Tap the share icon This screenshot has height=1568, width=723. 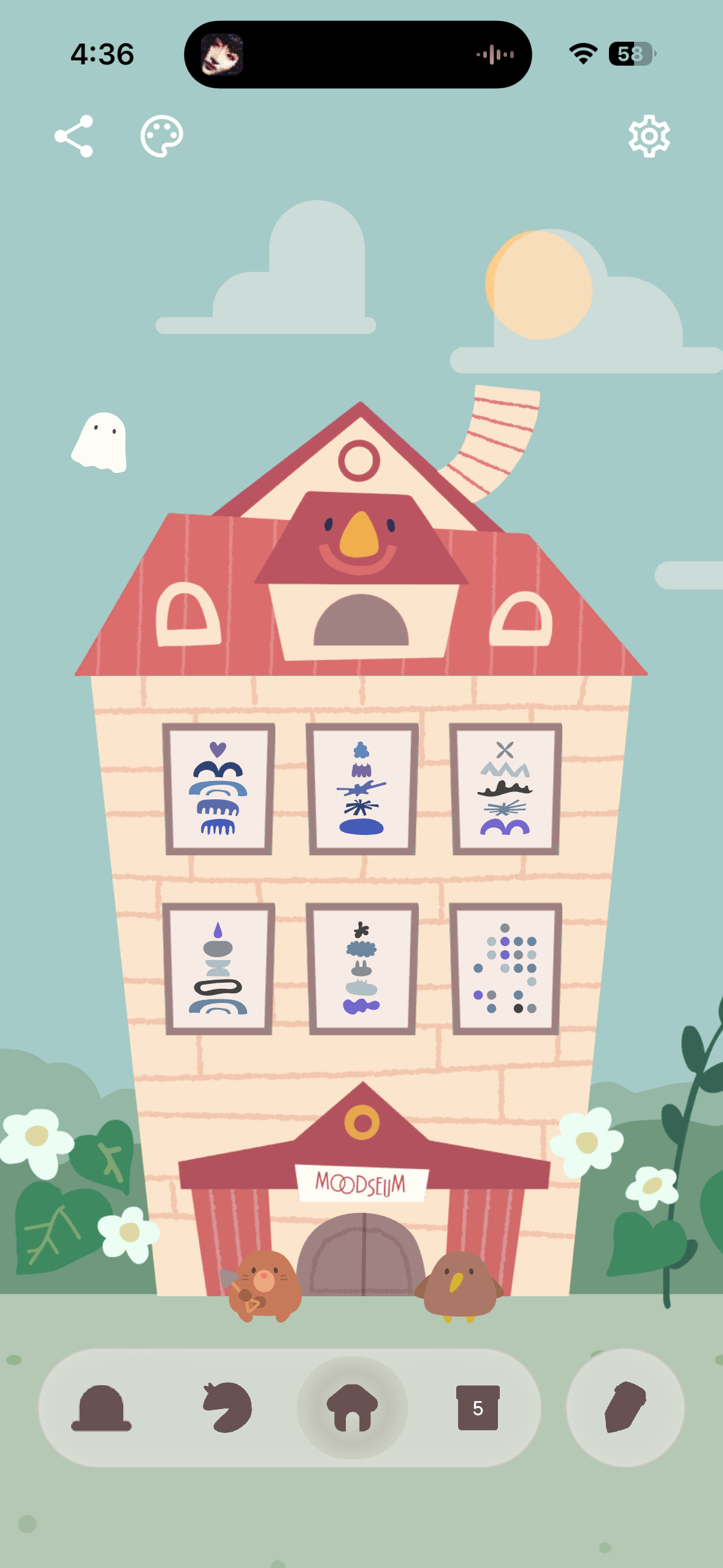point(74,136)
